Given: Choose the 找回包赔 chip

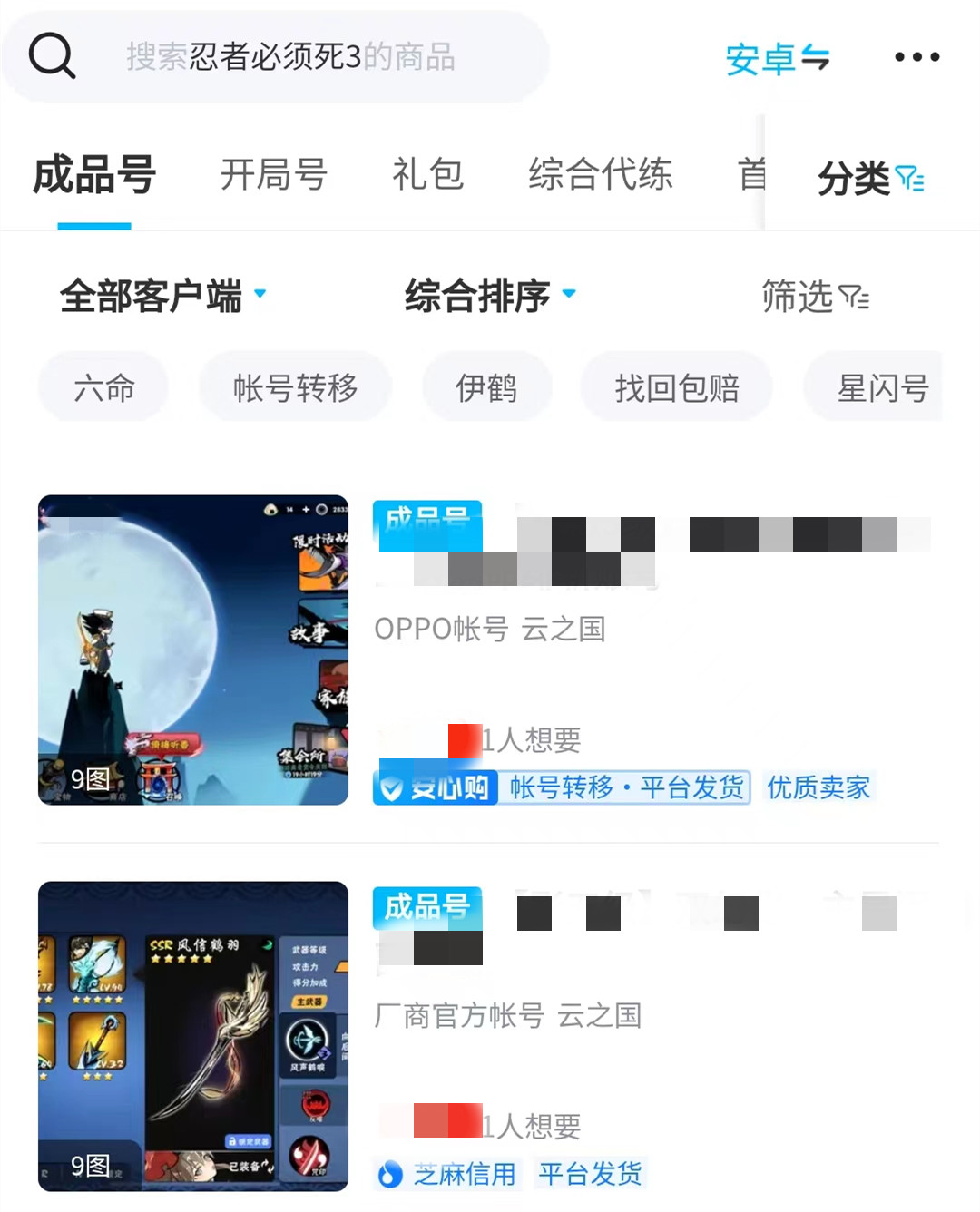Looking at the screenshot, I should pyautogui.click(x=677, y=388).
